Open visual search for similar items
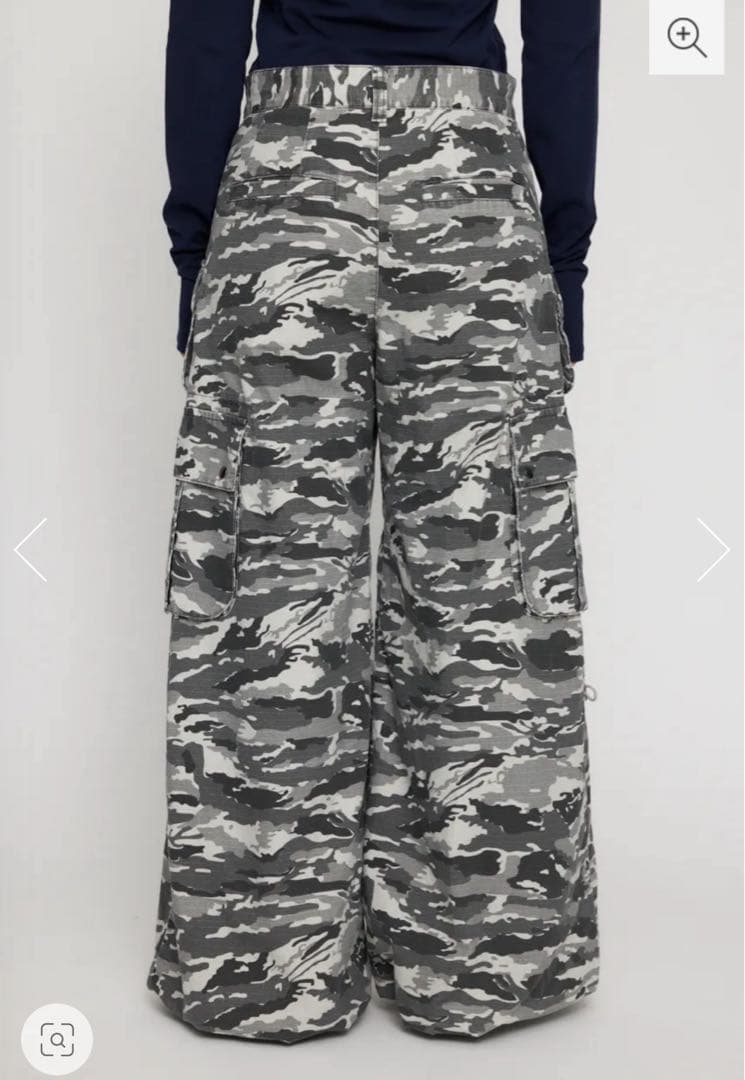The image size is (745, 1080). 57,1039
